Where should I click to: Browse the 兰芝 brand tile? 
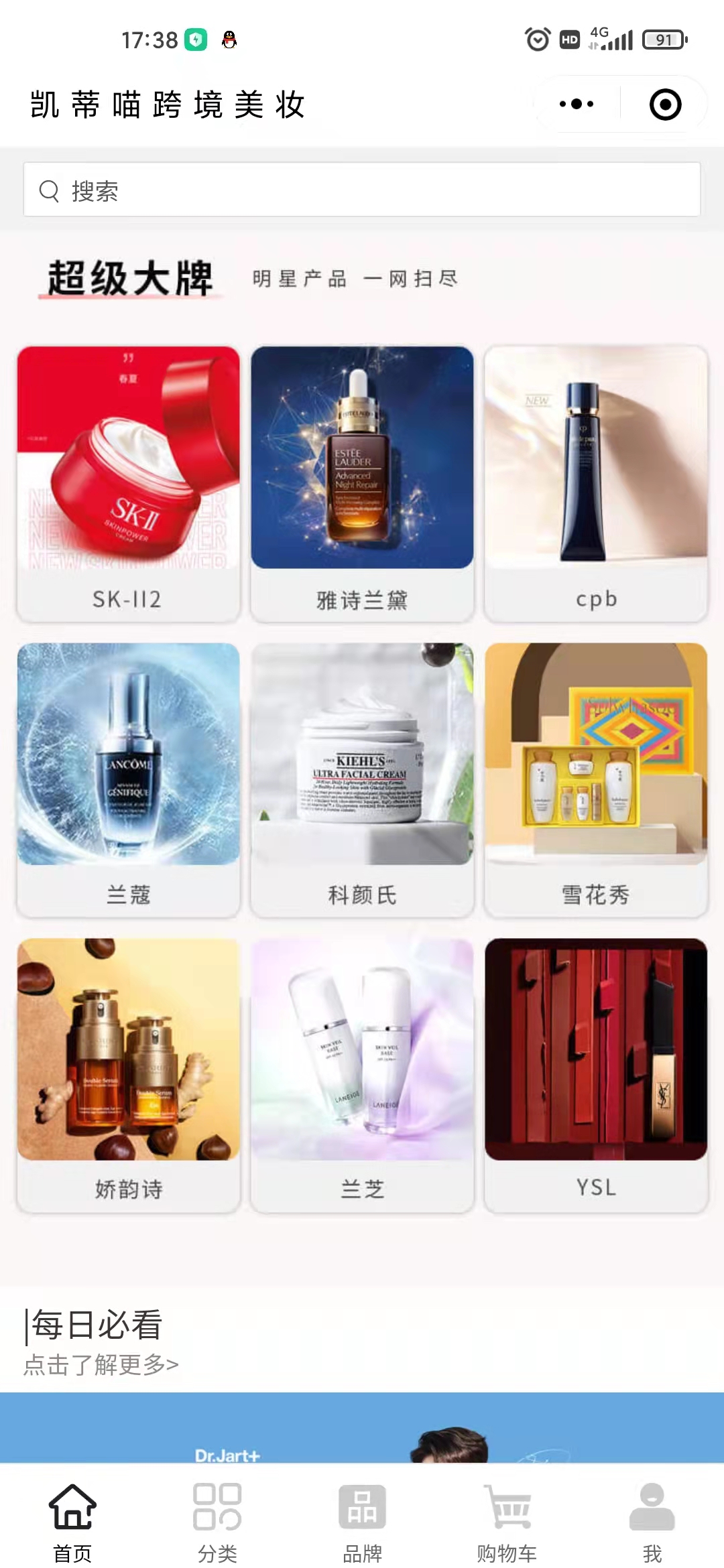[362, 1075]
